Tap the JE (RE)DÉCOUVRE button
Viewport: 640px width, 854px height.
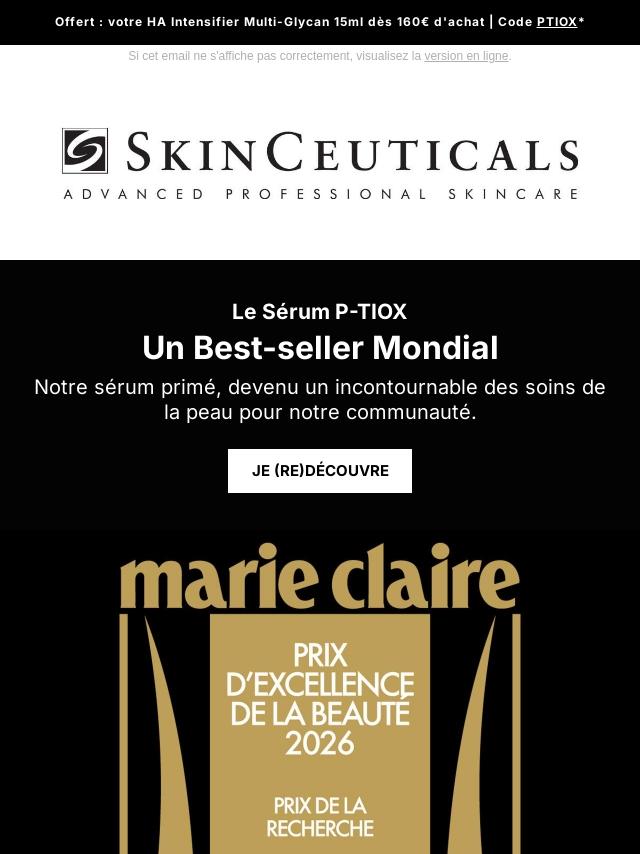tap(320, 471)
